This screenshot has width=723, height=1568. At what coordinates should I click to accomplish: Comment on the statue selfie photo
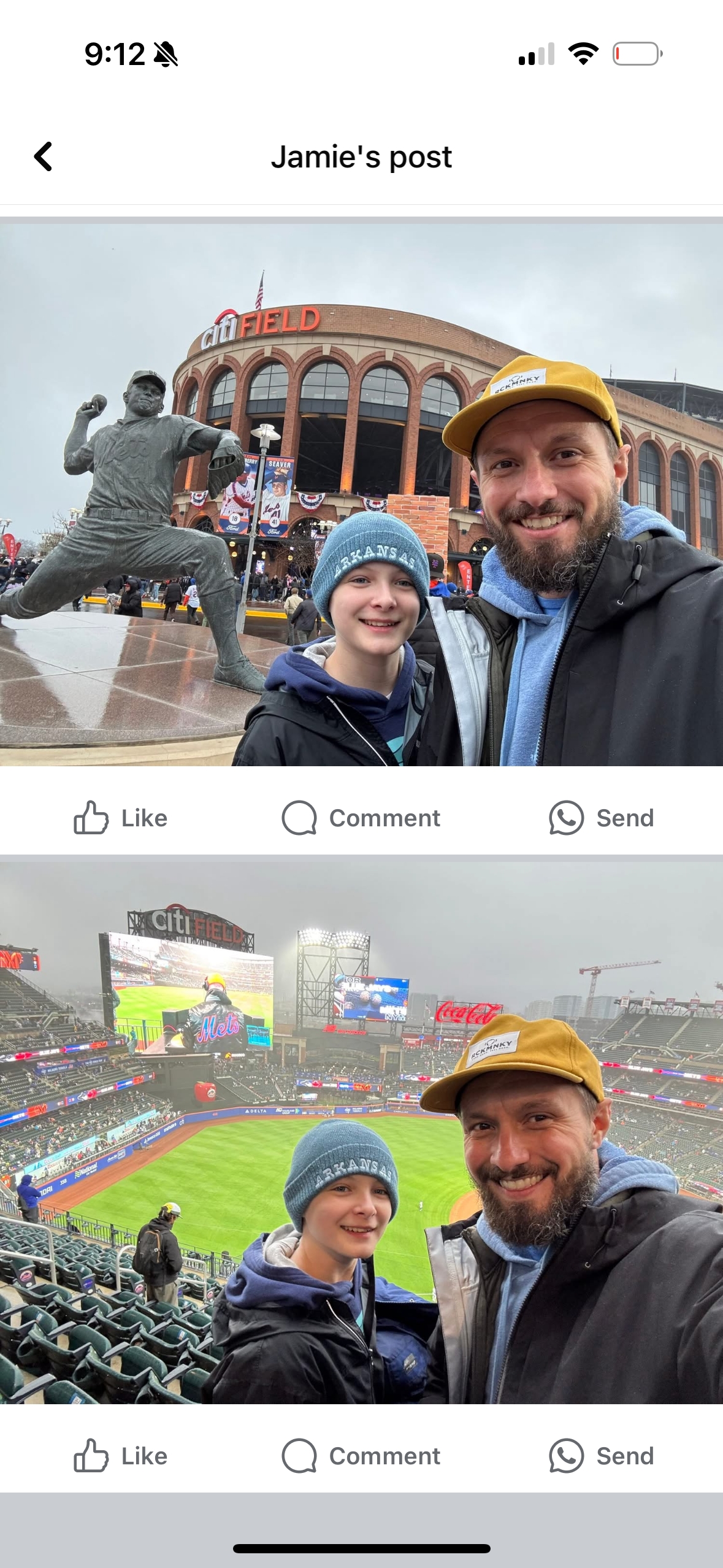point(361,818)
